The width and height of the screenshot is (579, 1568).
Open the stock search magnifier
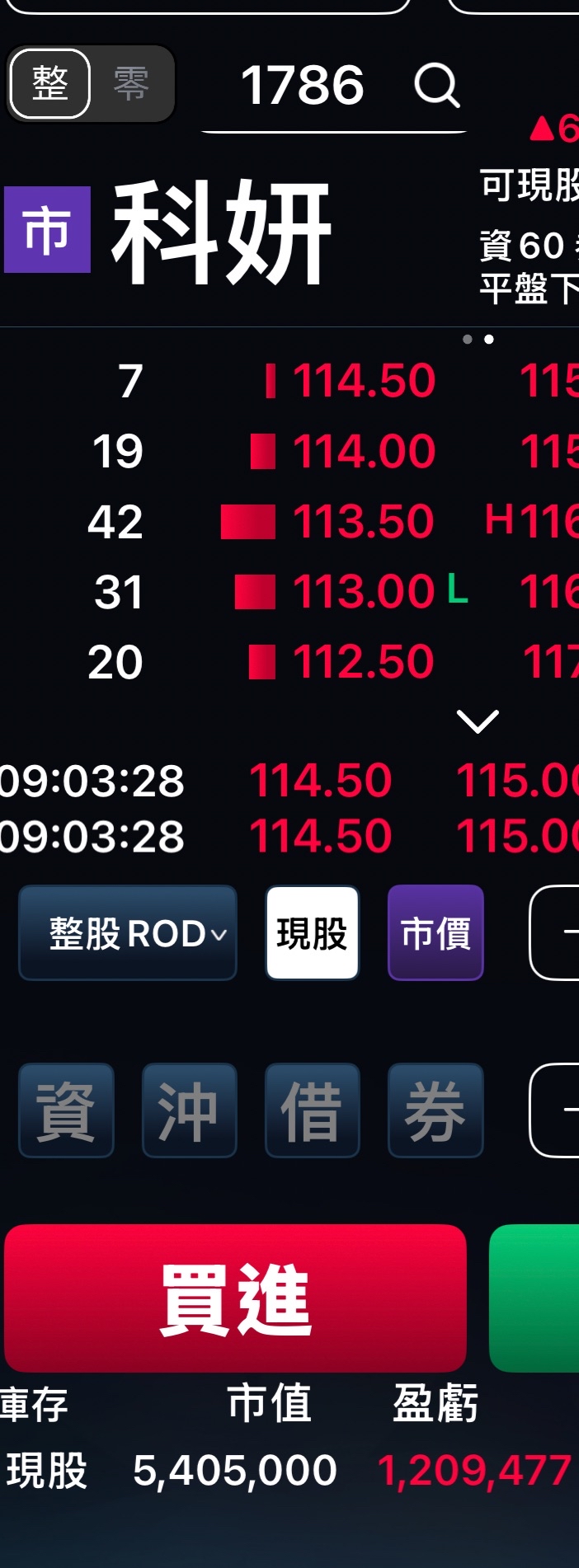pyautogui.click(x=436, y=86)
